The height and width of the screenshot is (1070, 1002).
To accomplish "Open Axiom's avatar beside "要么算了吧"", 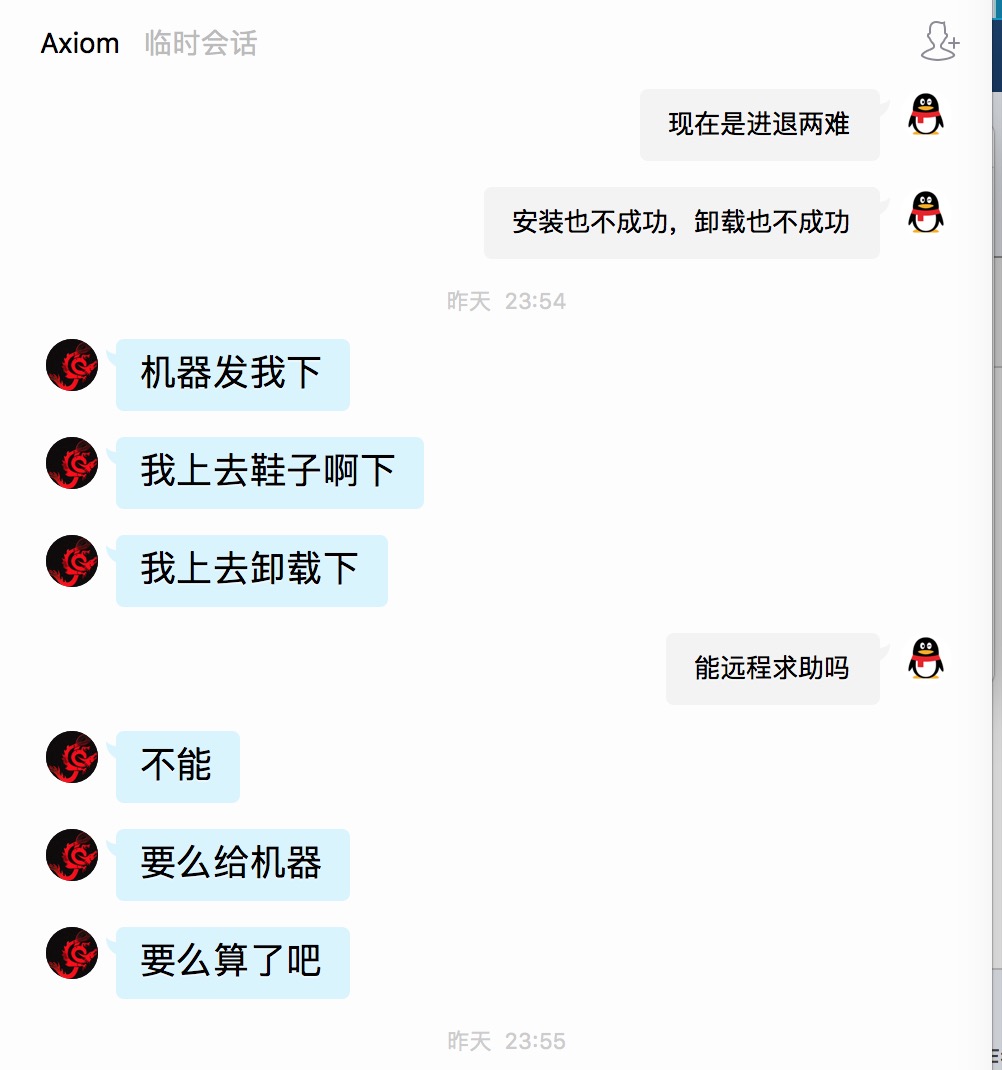I will click(x=72, y=953).
